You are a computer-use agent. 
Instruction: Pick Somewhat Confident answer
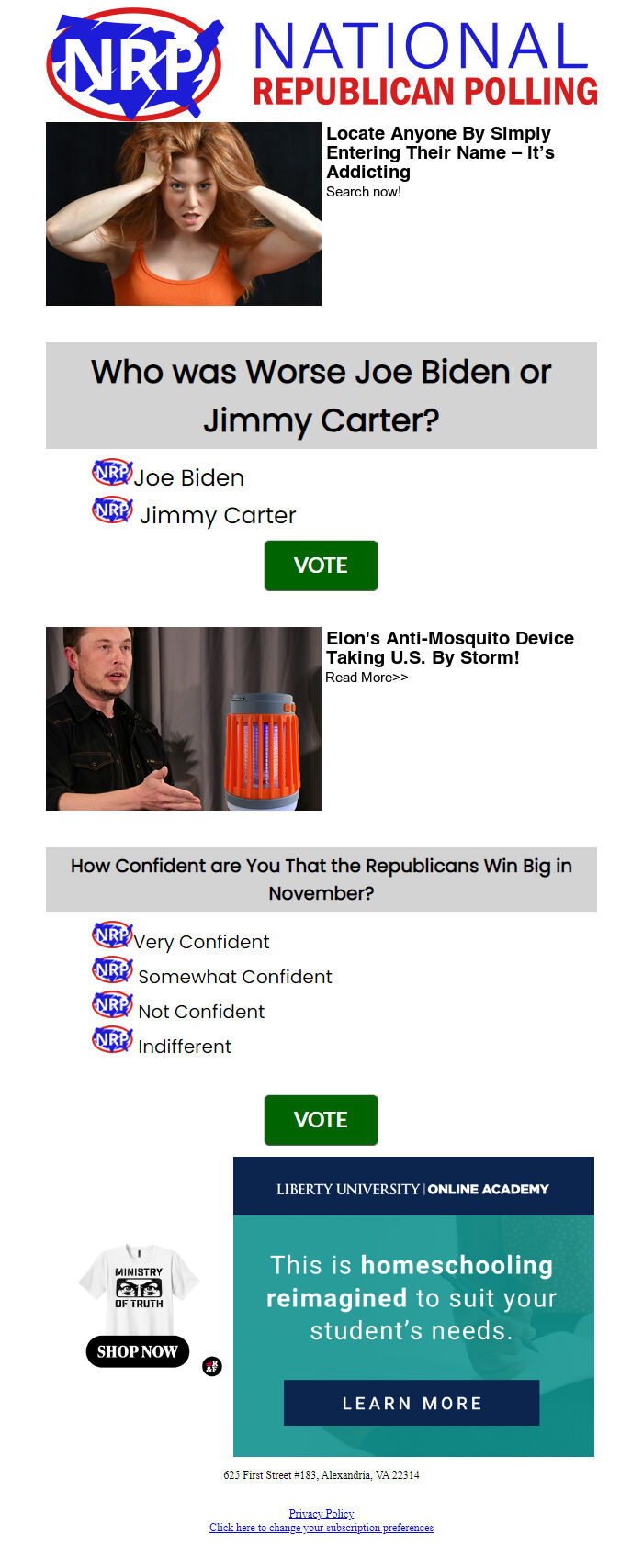pyautogui.click(x=234, y=977)
